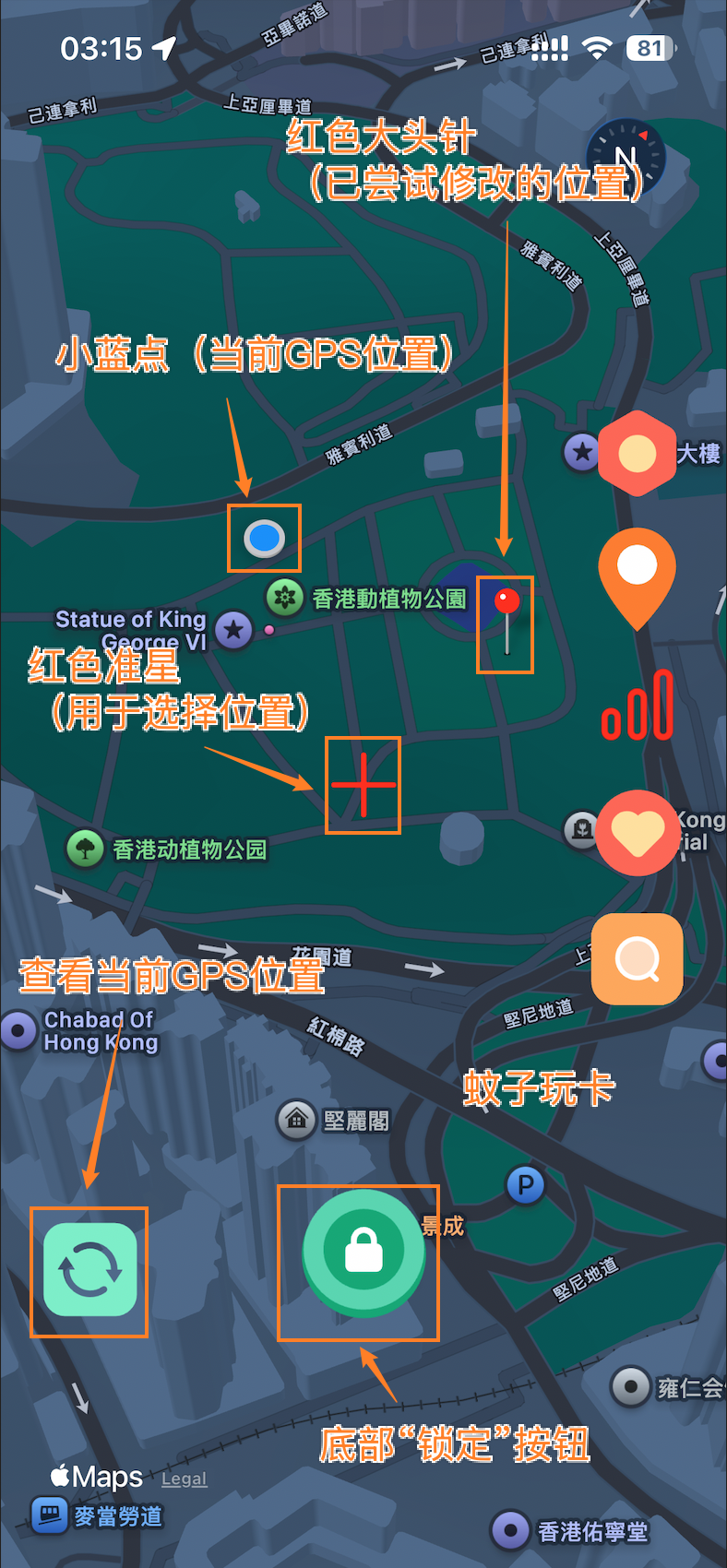Tap the compass to reorient the map north
The width and height of the screenshot is (727, 1568).
(x=626, y=157)
